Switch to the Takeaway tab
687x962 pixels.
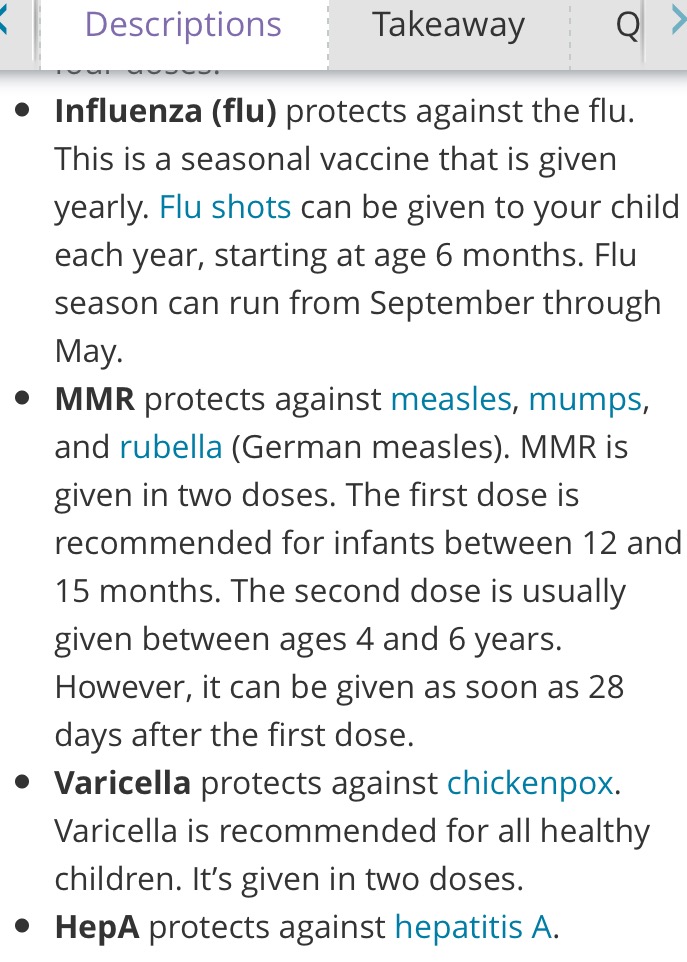point(448,26)
